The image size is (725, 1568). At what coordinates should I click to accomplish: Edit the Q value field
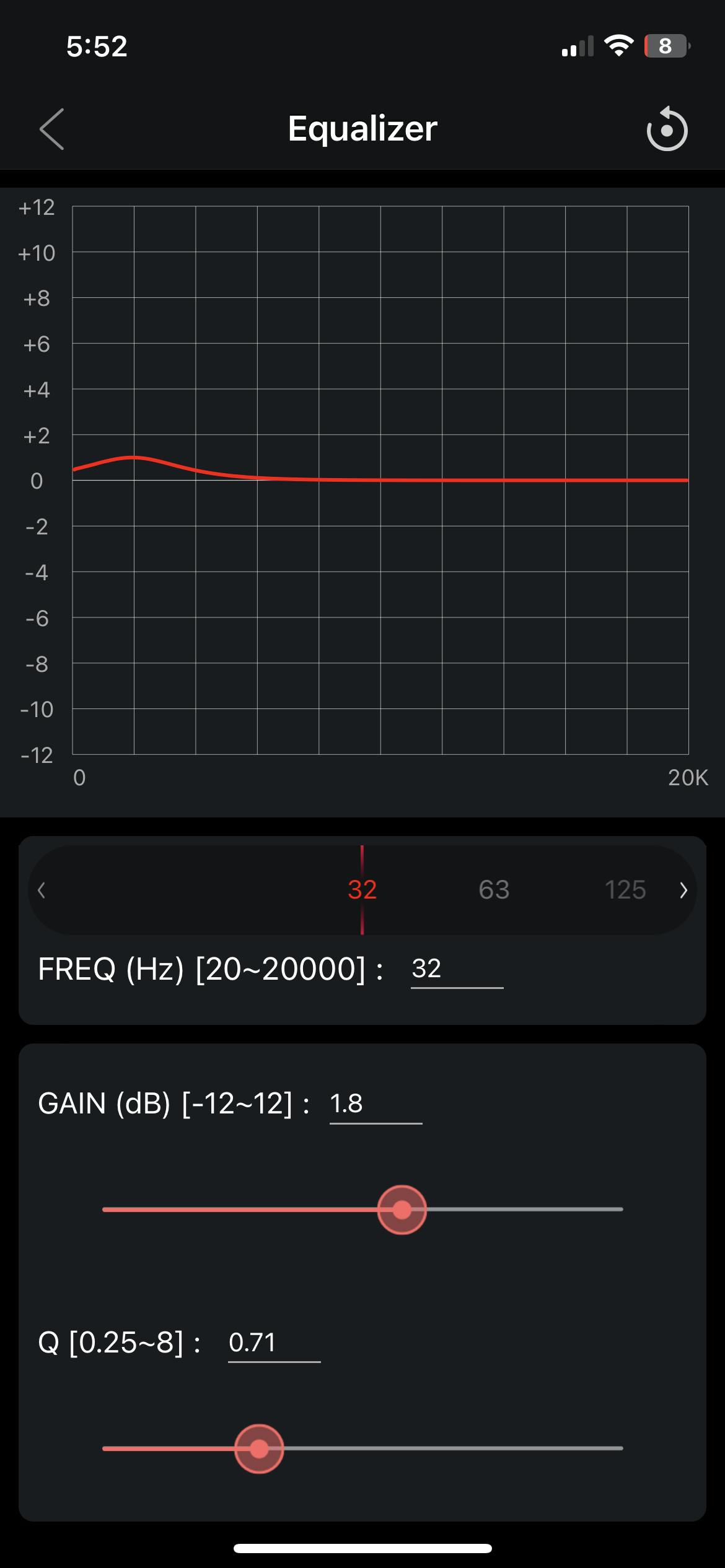coord(273,1343)
